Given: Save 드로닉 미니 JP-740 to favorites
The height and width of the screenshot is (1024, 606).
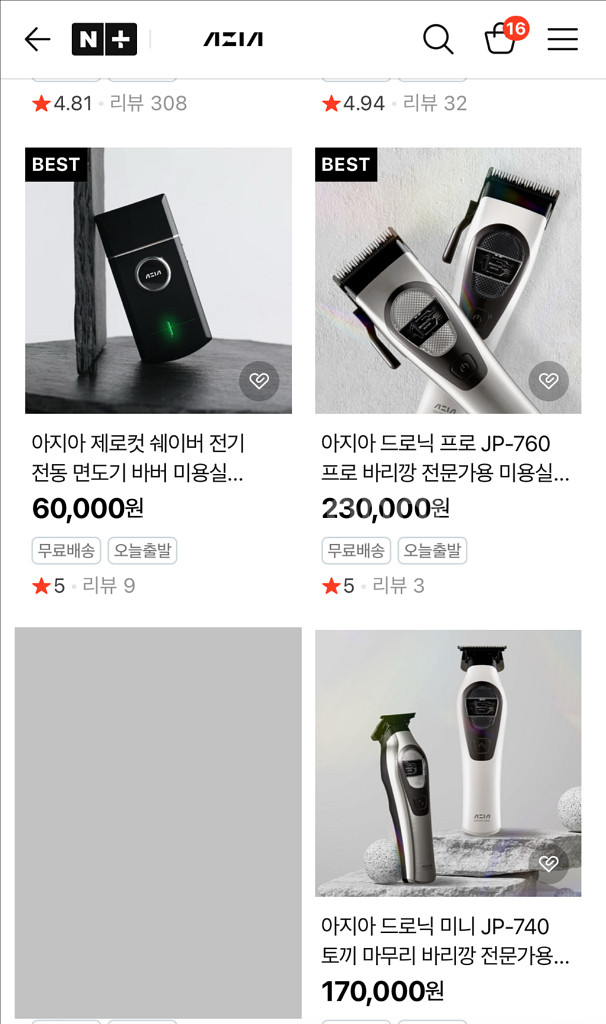Looking at the screenshot, I should [x=548, y=863].
